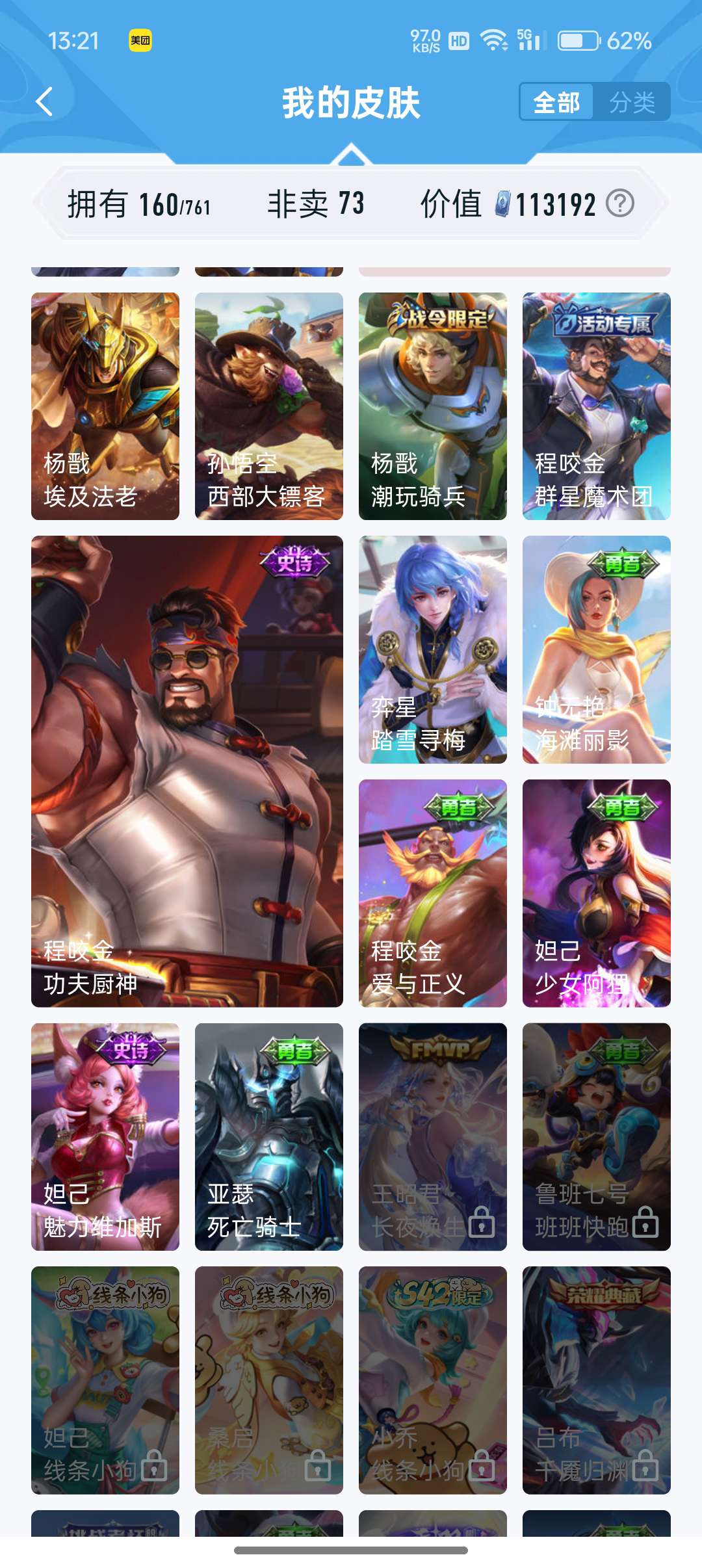Open 程咬金 功夫厨神 skin
Screen dimensions: 702x1568
click(x=187, y=771)
